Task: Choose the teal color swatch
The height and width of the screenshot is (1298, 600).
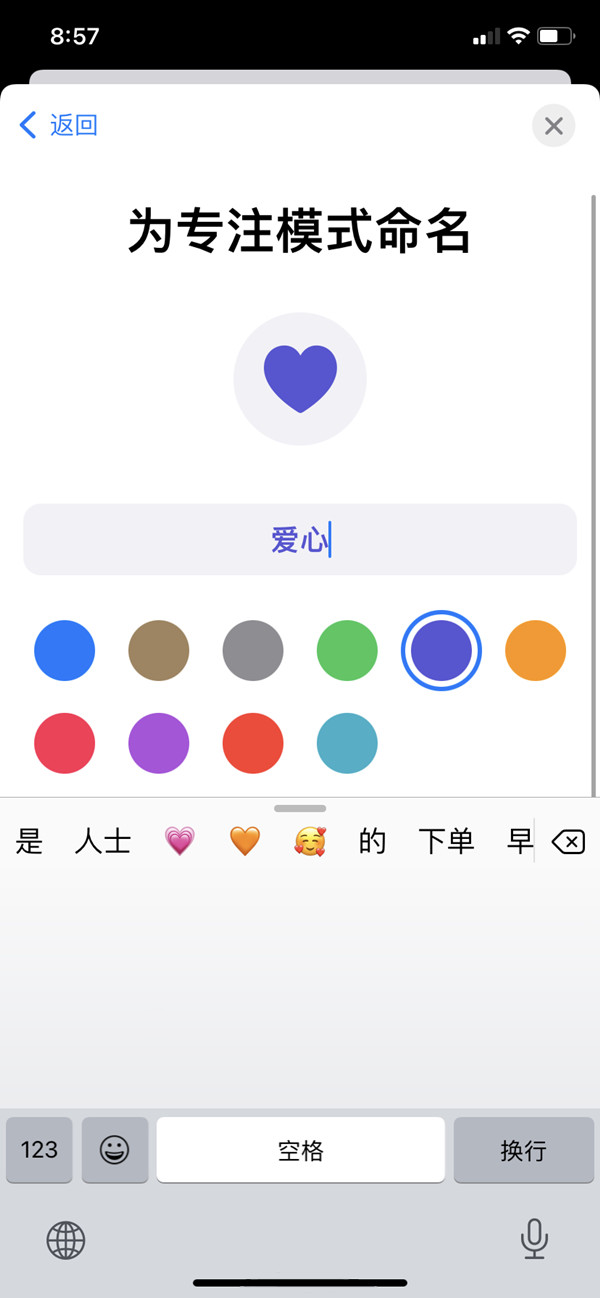Action: pos(347,743)
